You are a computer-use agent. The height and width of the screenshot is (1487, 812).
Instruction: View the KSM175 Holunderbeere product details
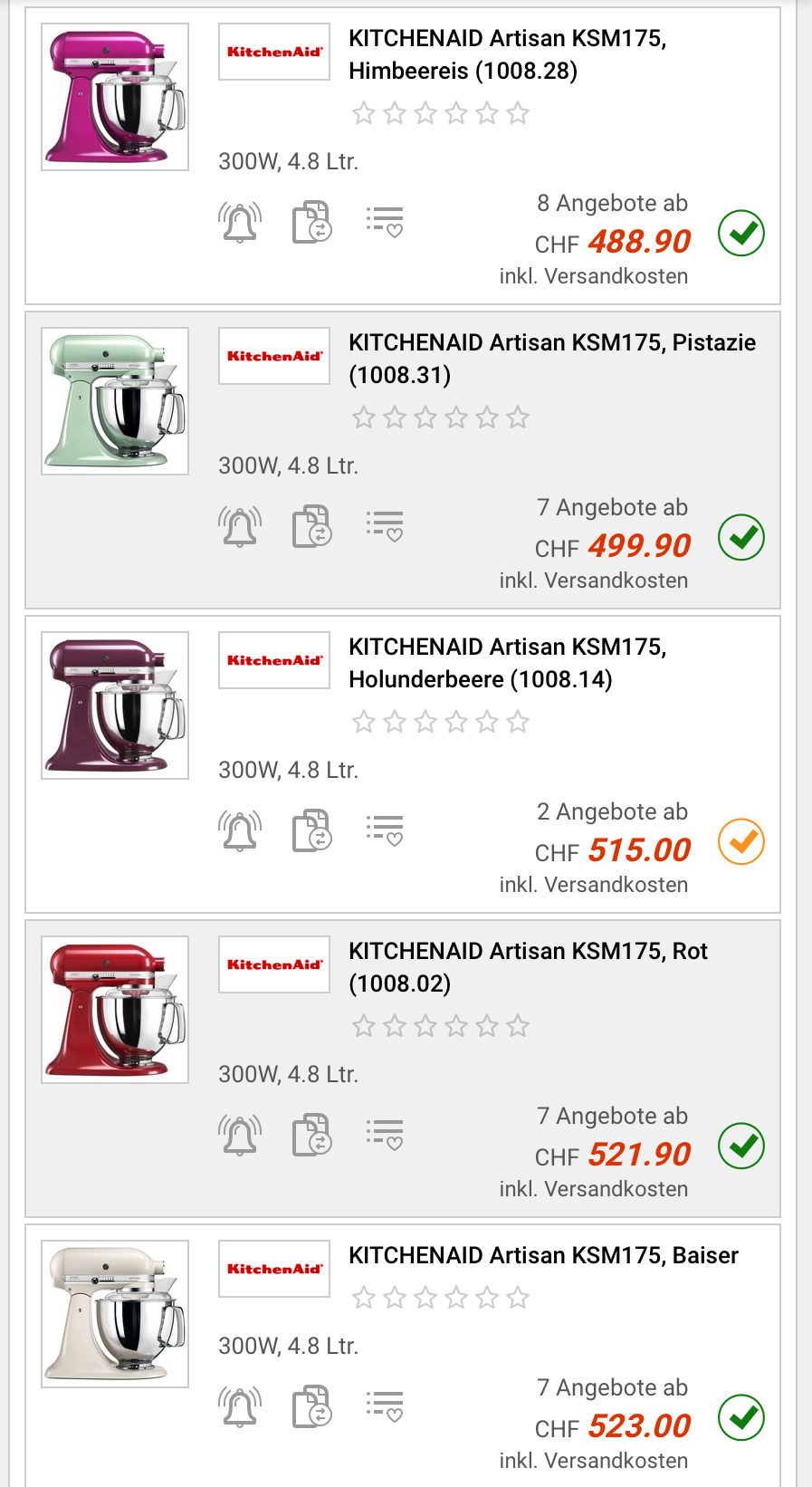[x=507, y=663]
